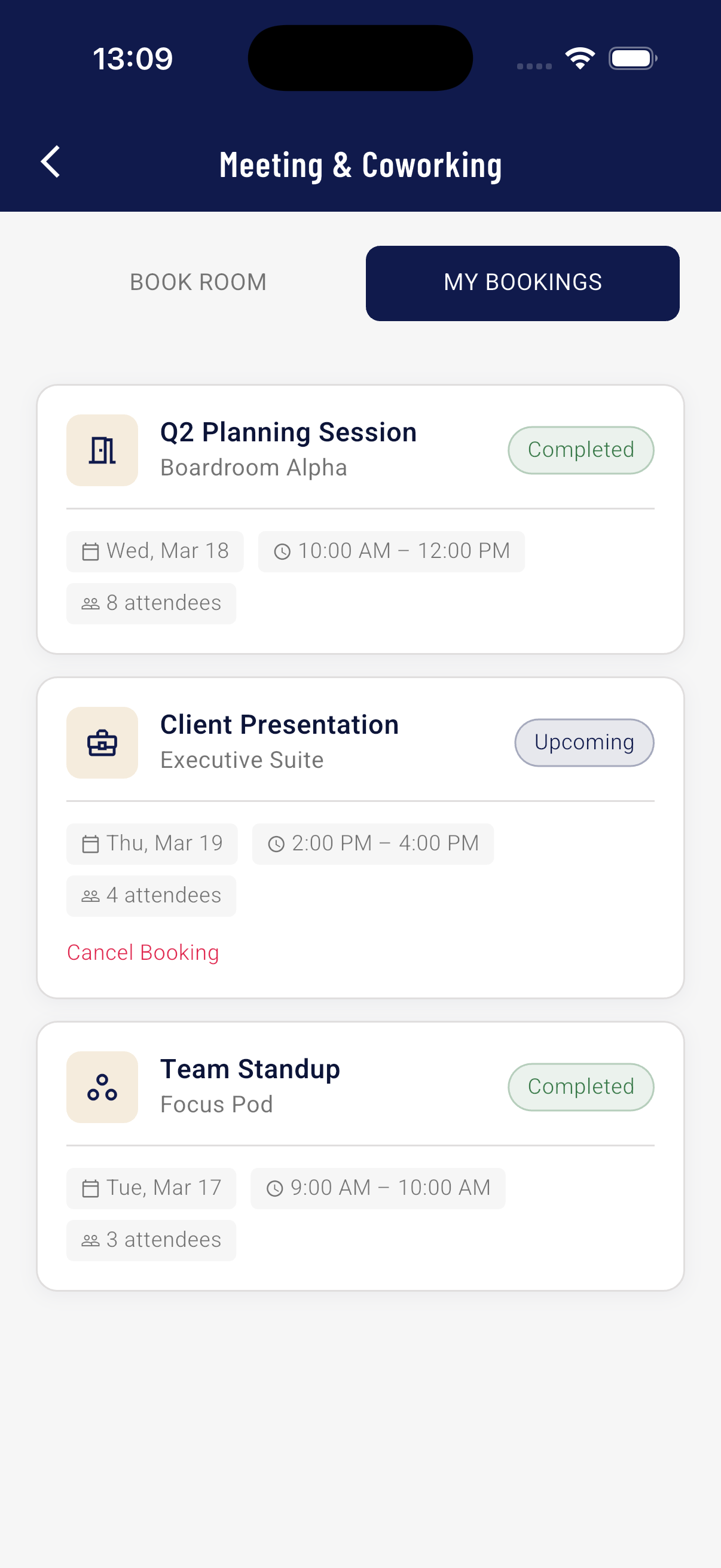
Task: Click the clock icon beside 2:00 PM time range
Action: point(277,844)
